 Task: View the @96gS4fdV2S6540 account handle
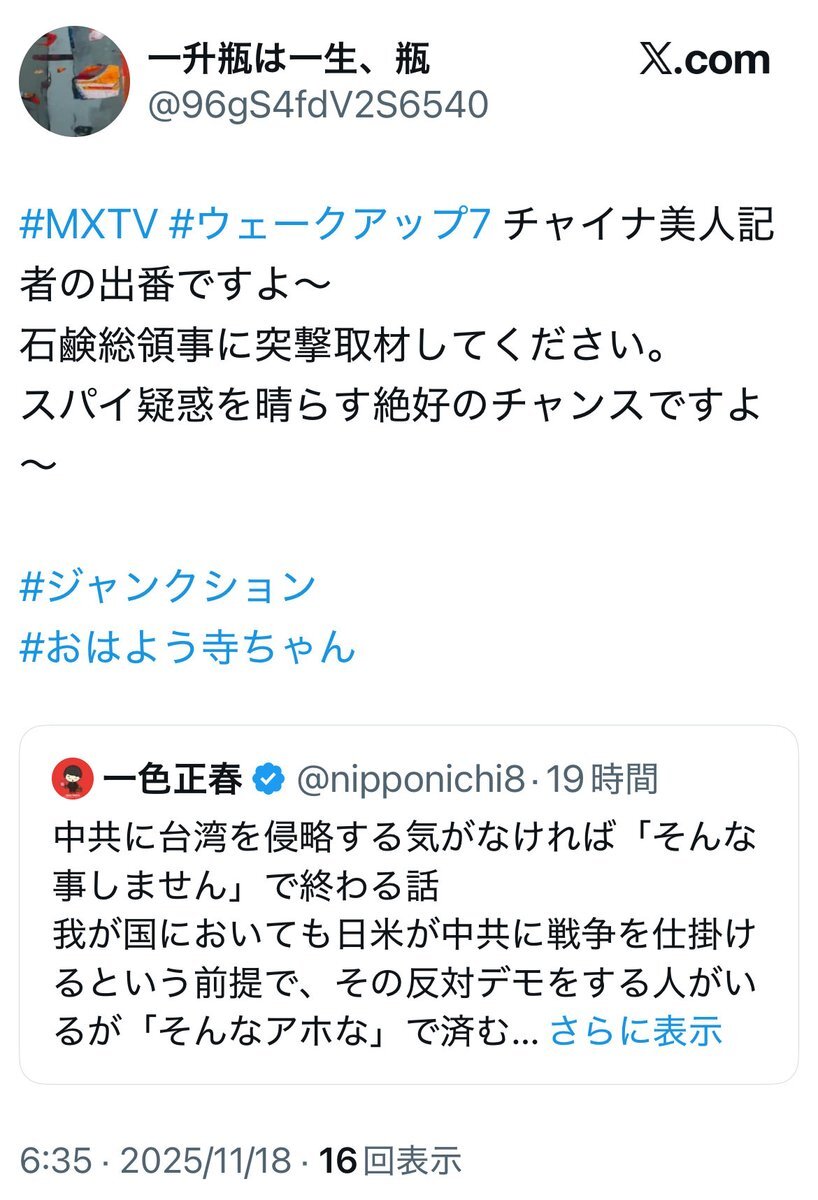coord(318,104)
